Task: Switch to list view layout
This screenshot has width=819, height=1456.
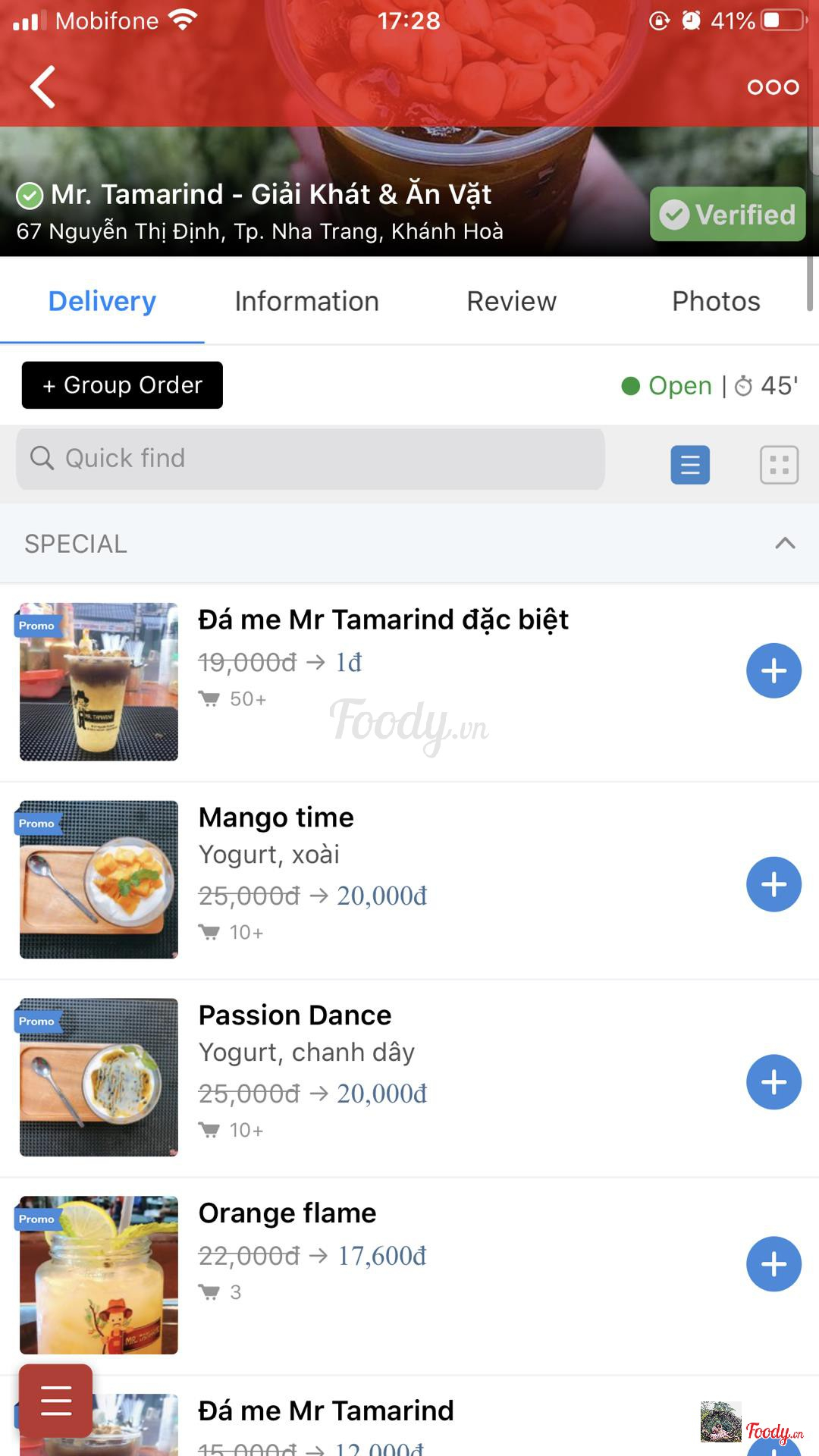Action: coord(690,464)
